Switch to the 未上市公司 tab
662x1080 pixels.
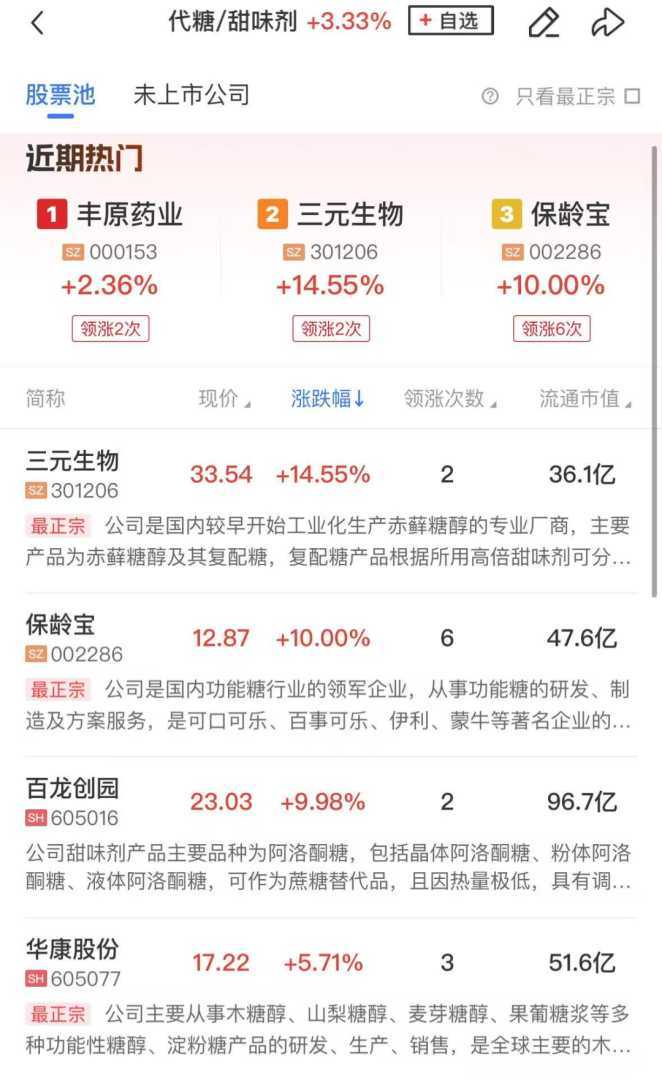pos(191,96)
